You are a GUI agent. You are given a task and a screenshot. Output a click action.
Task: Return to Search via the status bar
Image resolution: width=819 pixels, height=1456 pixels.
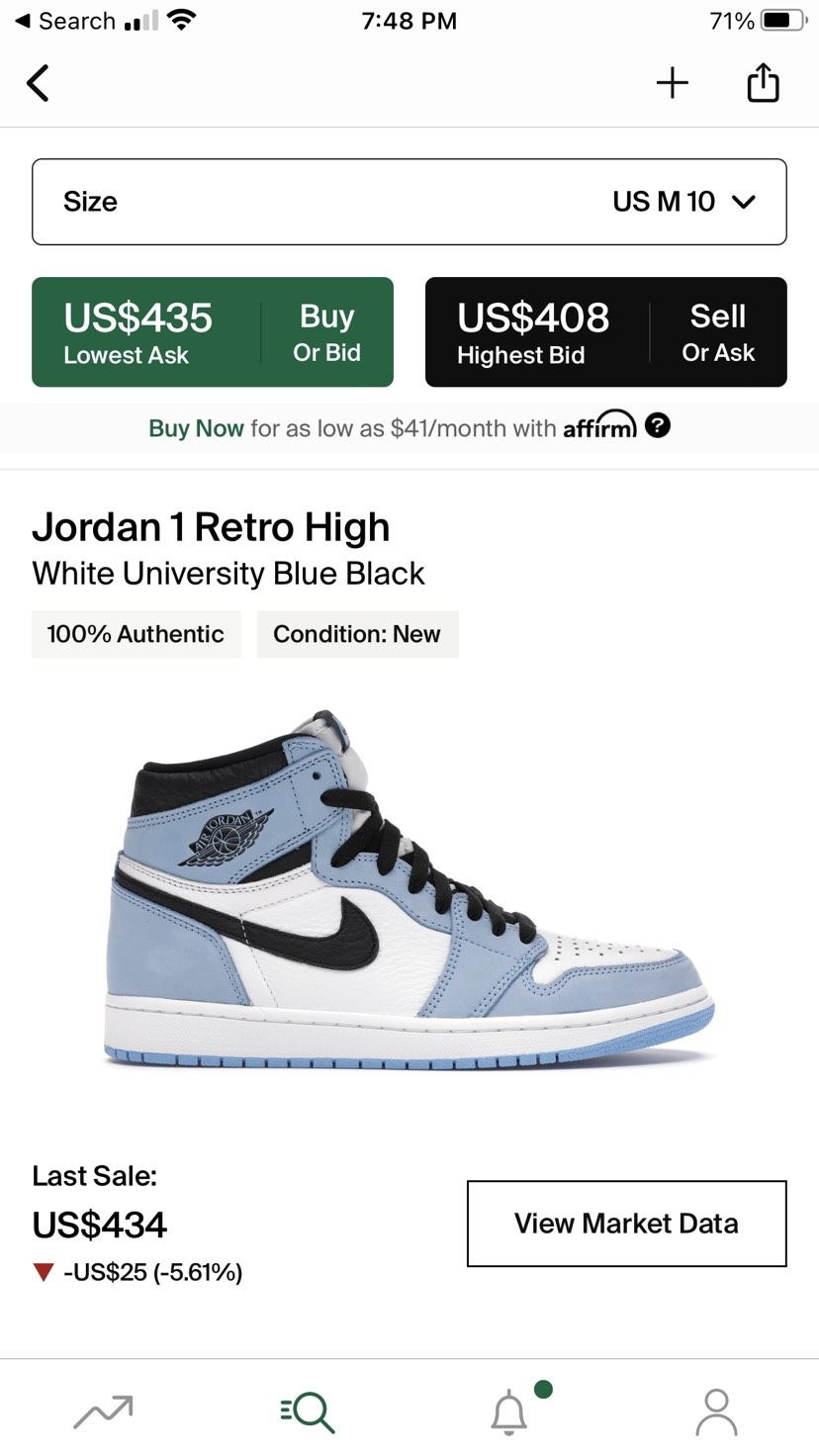pyautogui.click(x=65, y=21)
